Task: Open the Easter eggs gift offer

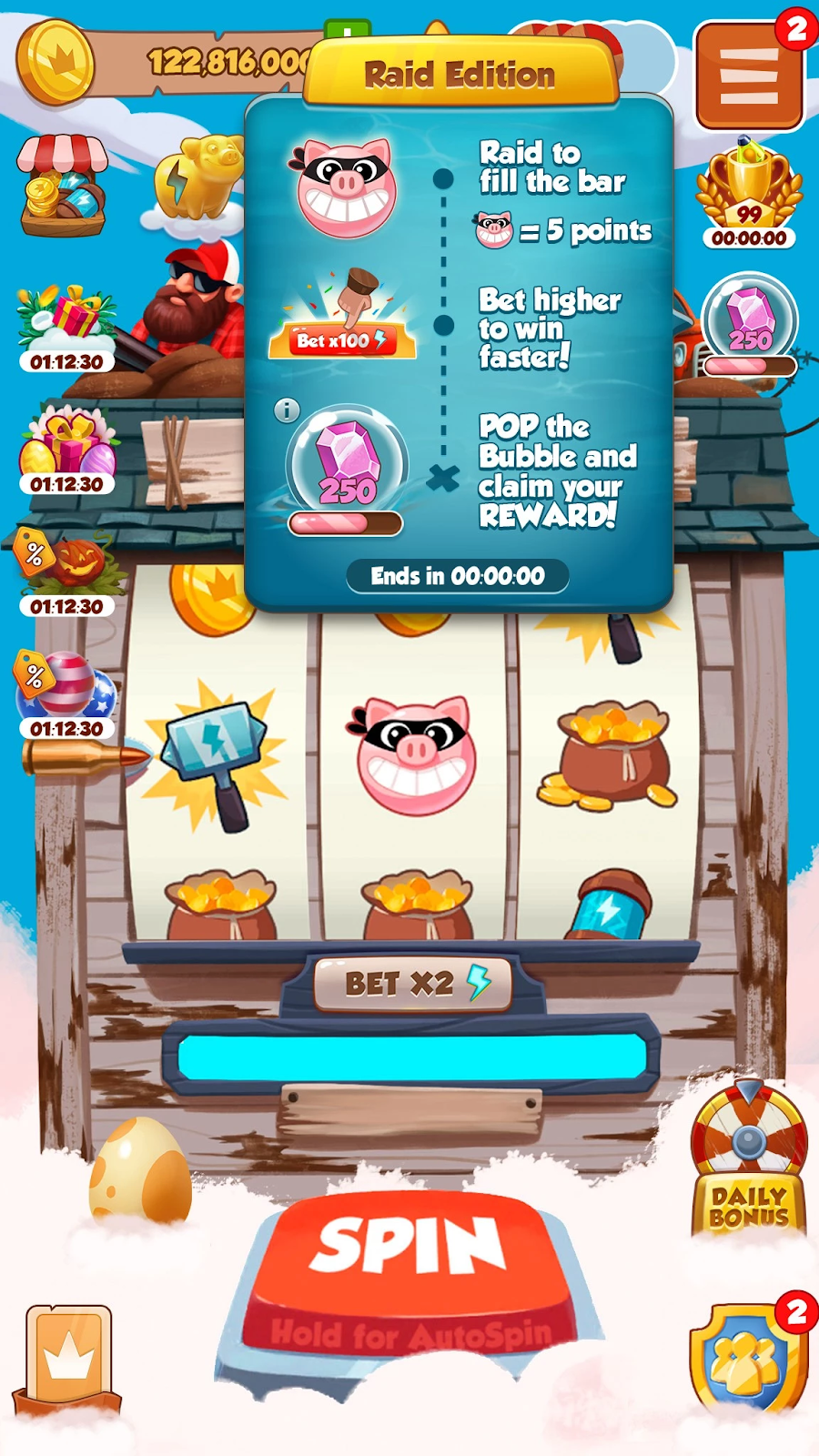Action: (67, 448)
